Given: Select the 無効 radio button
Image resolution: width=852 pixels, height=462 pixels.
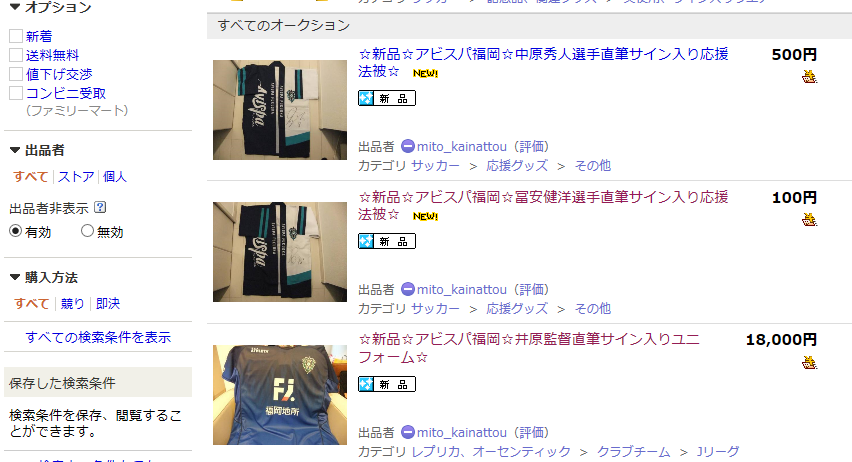Looking at the screenshot, I should point(87,231).
